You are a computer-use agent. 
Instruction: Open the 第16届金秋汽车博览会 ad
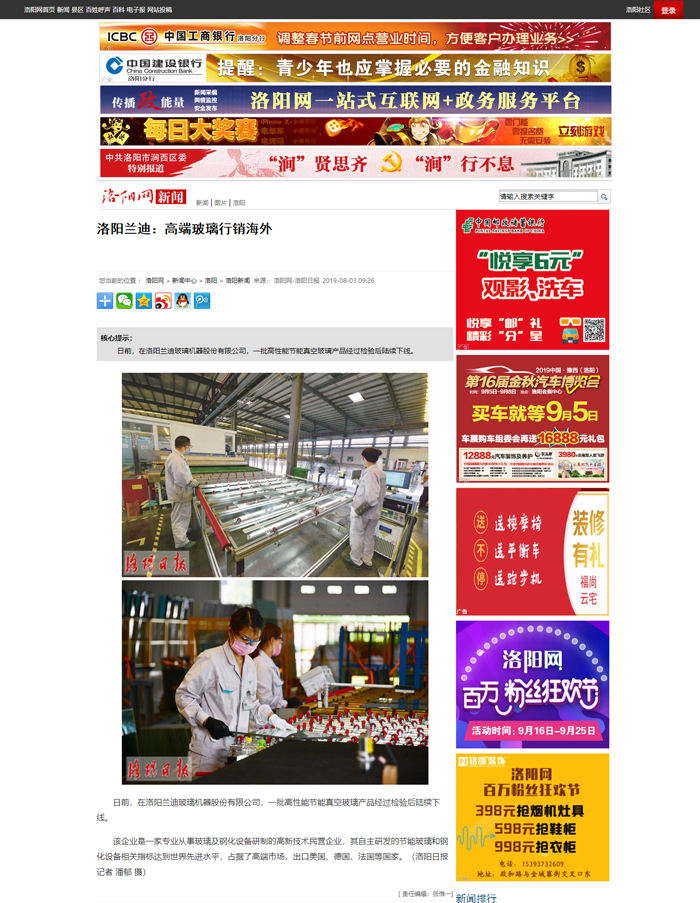tap(532, 418)
